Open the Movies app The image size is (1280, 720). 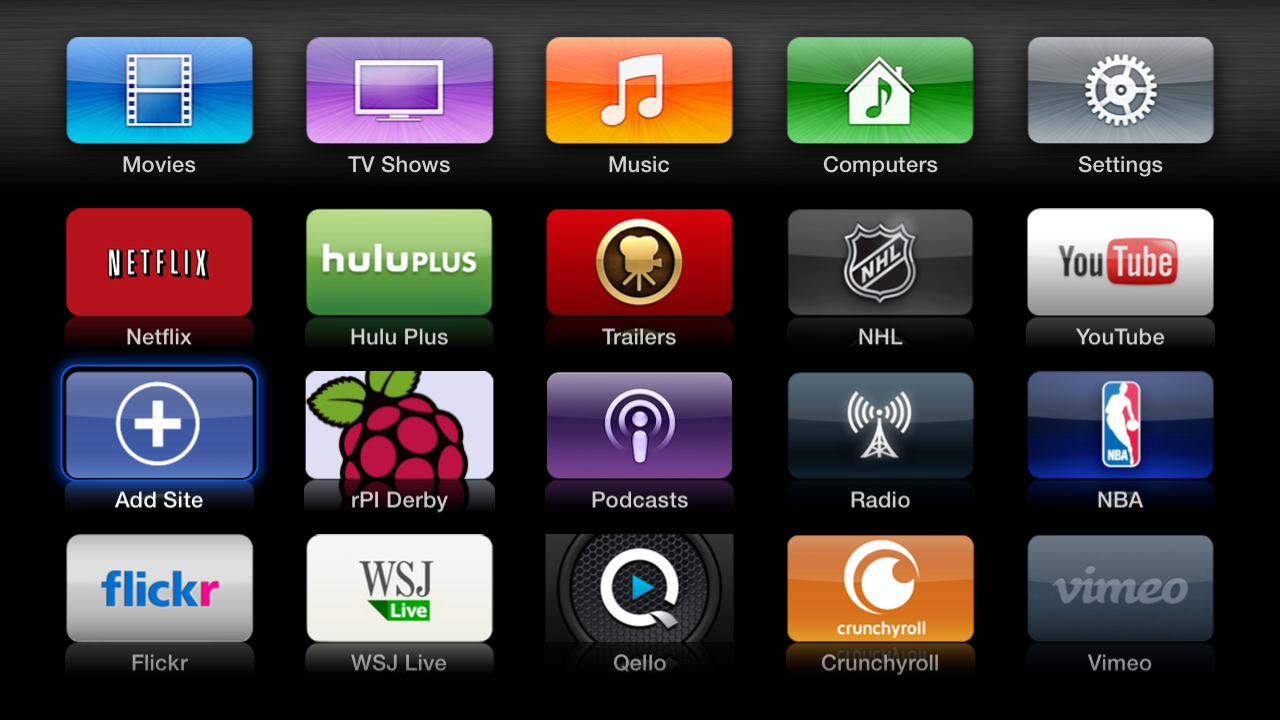click(x=159, y=91)
